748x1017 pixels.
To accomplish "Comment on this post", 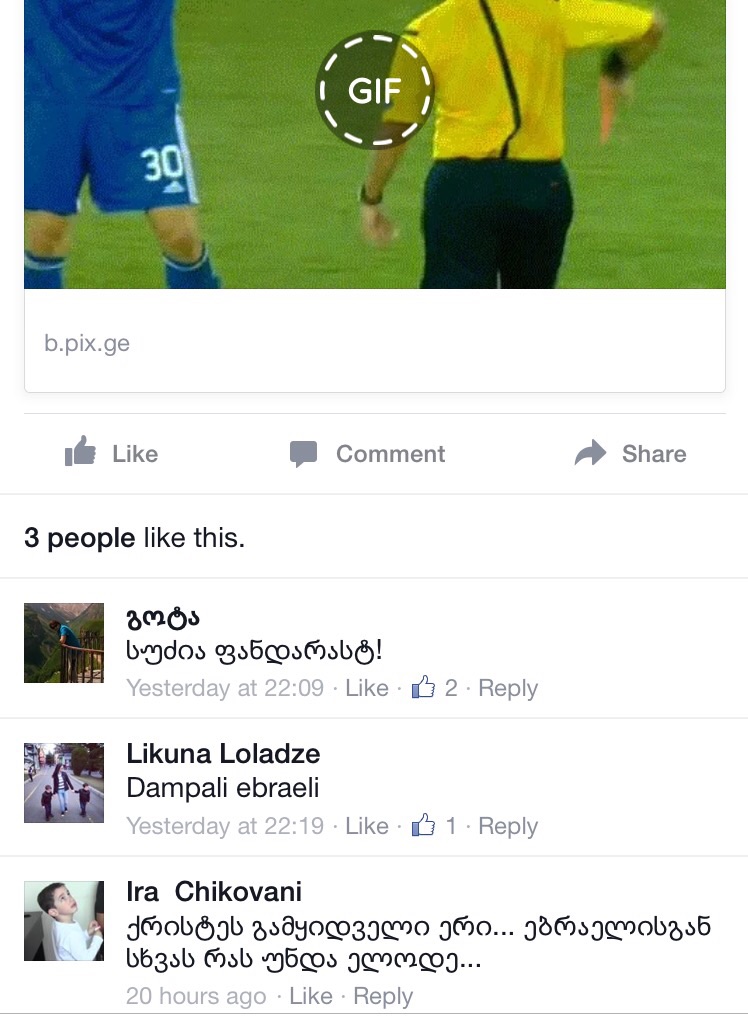I will (367, 454).
